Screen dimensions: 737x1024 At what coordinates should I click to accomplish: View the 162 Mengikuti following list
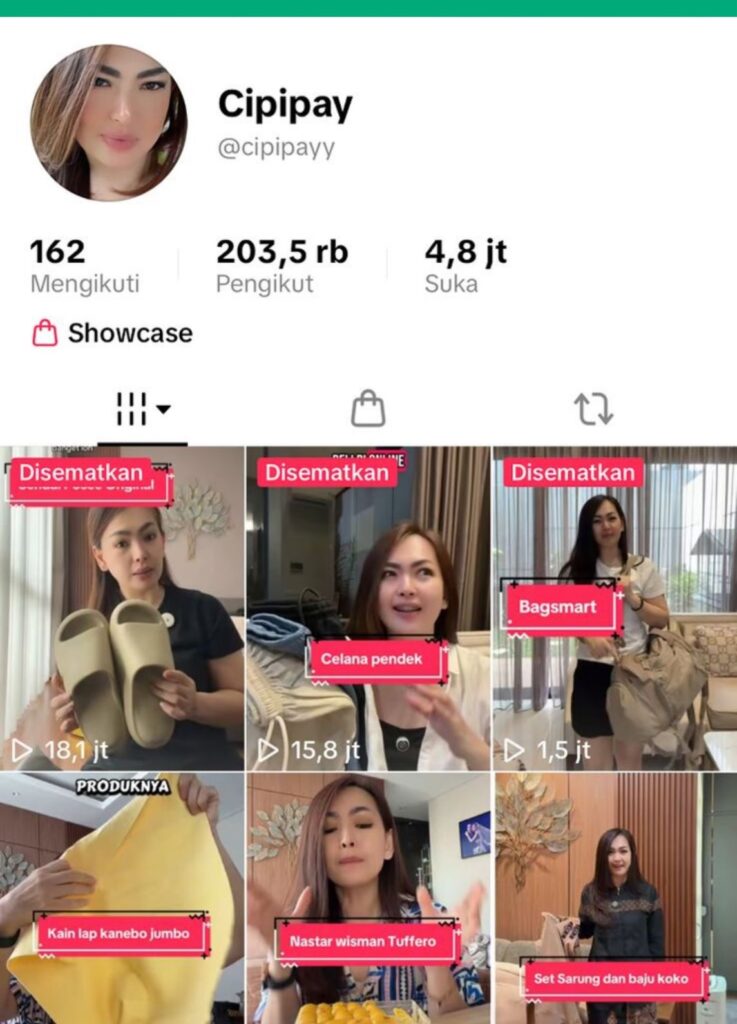coord(84,266)
